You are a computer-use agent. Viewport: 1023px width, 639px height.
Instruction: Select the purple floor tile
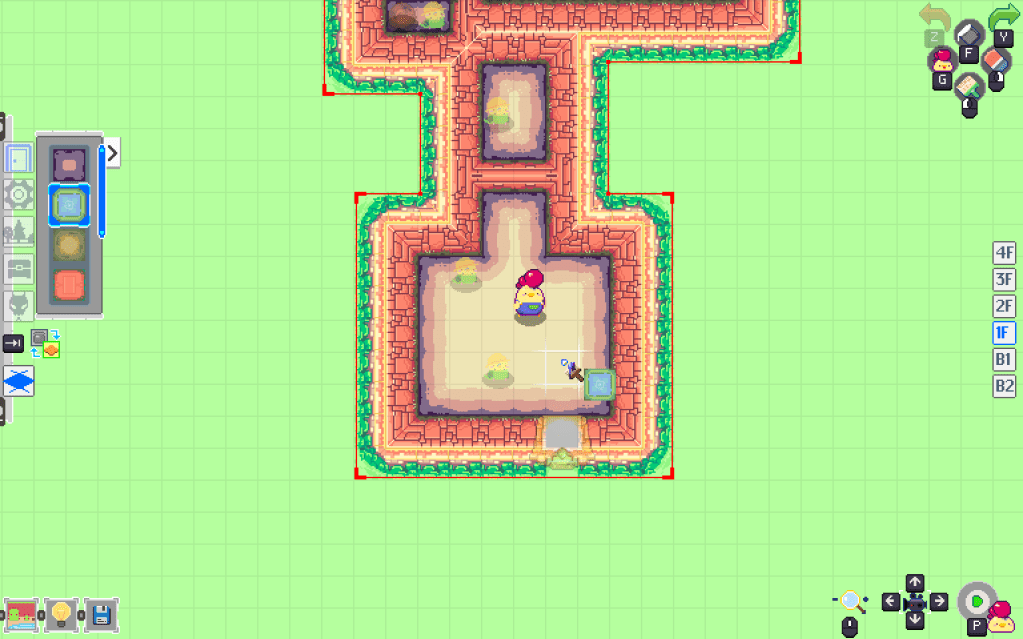[69, 163]
